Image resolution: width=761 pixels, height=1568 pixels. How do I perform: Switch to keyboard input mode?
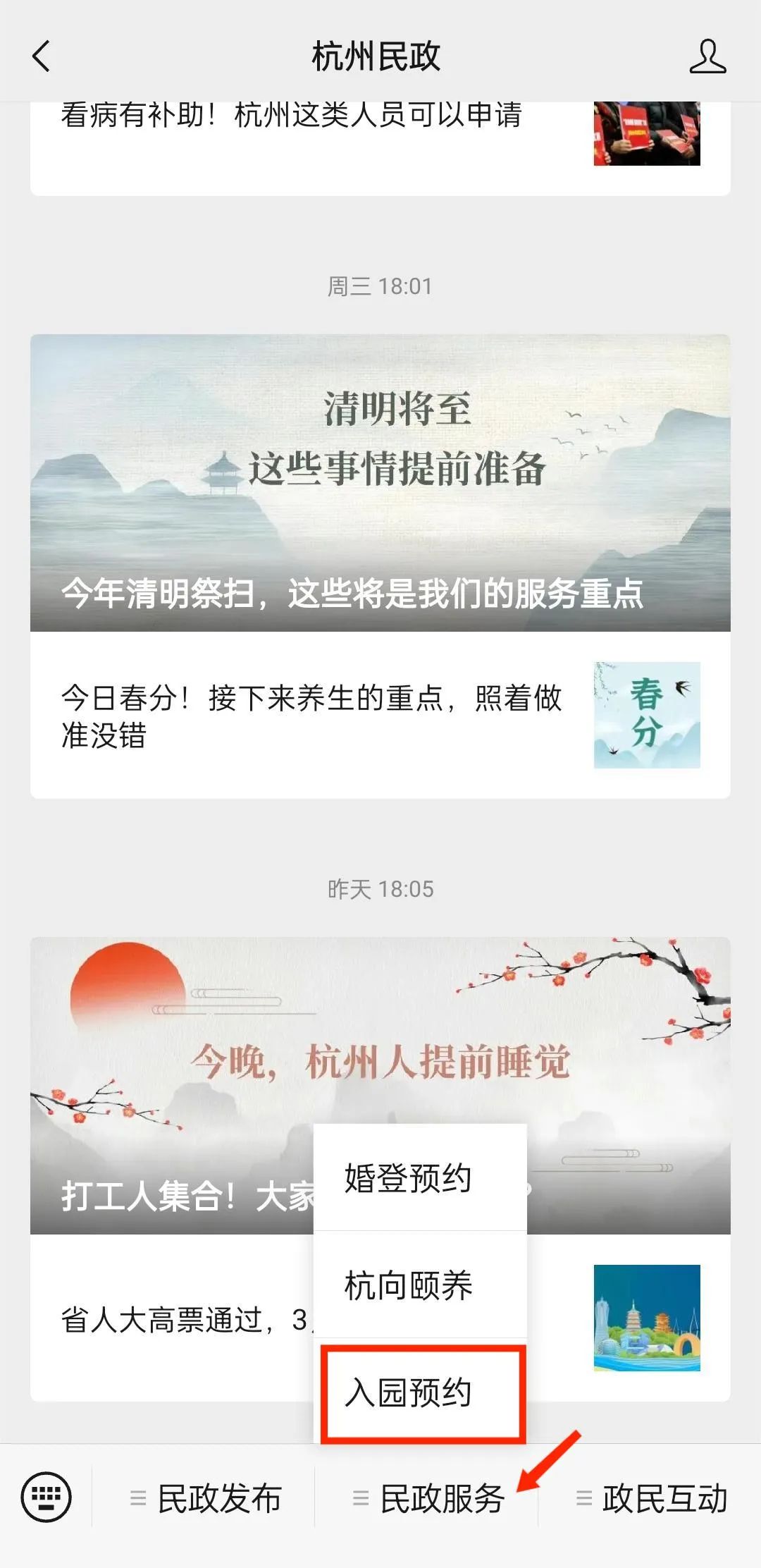coord(47,1496)
